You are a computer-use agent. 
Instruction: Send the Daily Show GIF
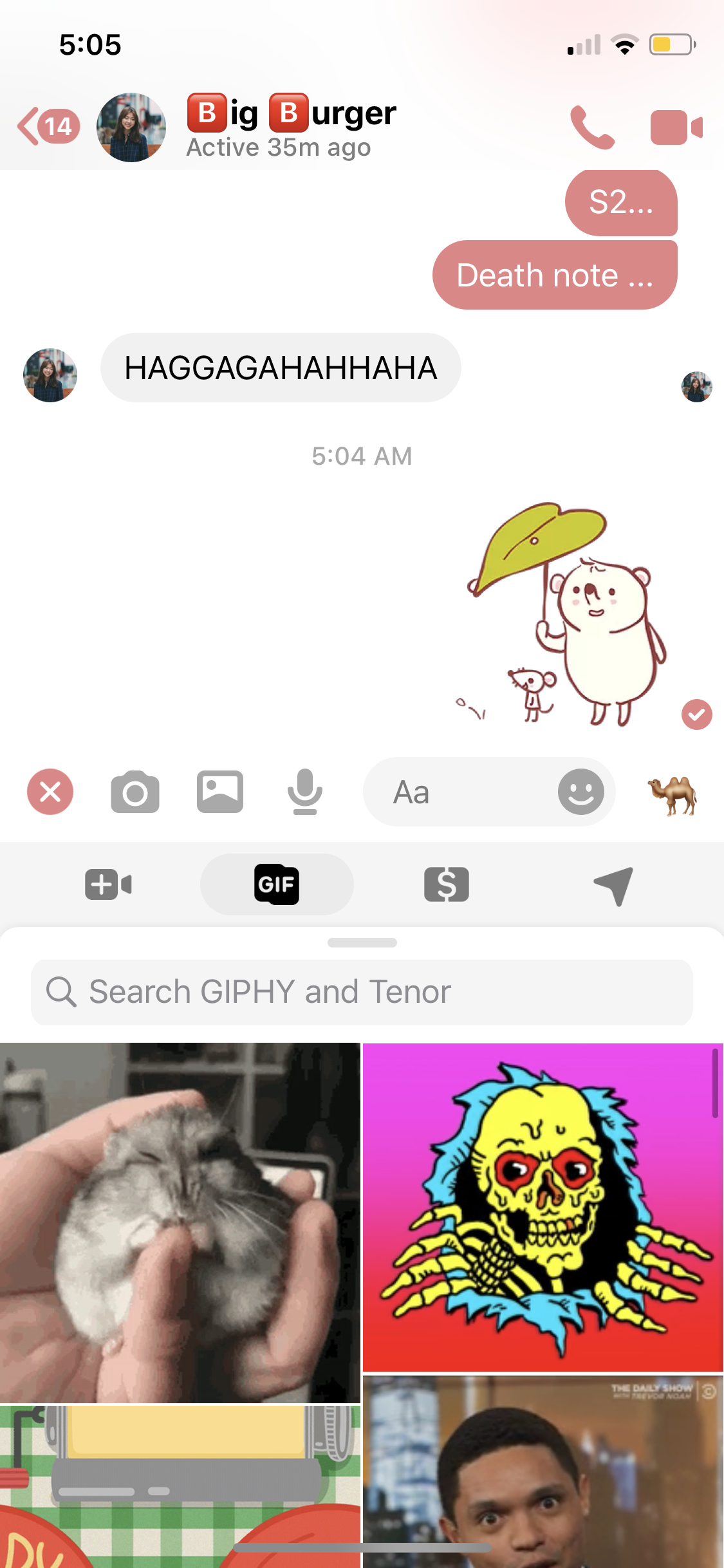[543, 1471]
